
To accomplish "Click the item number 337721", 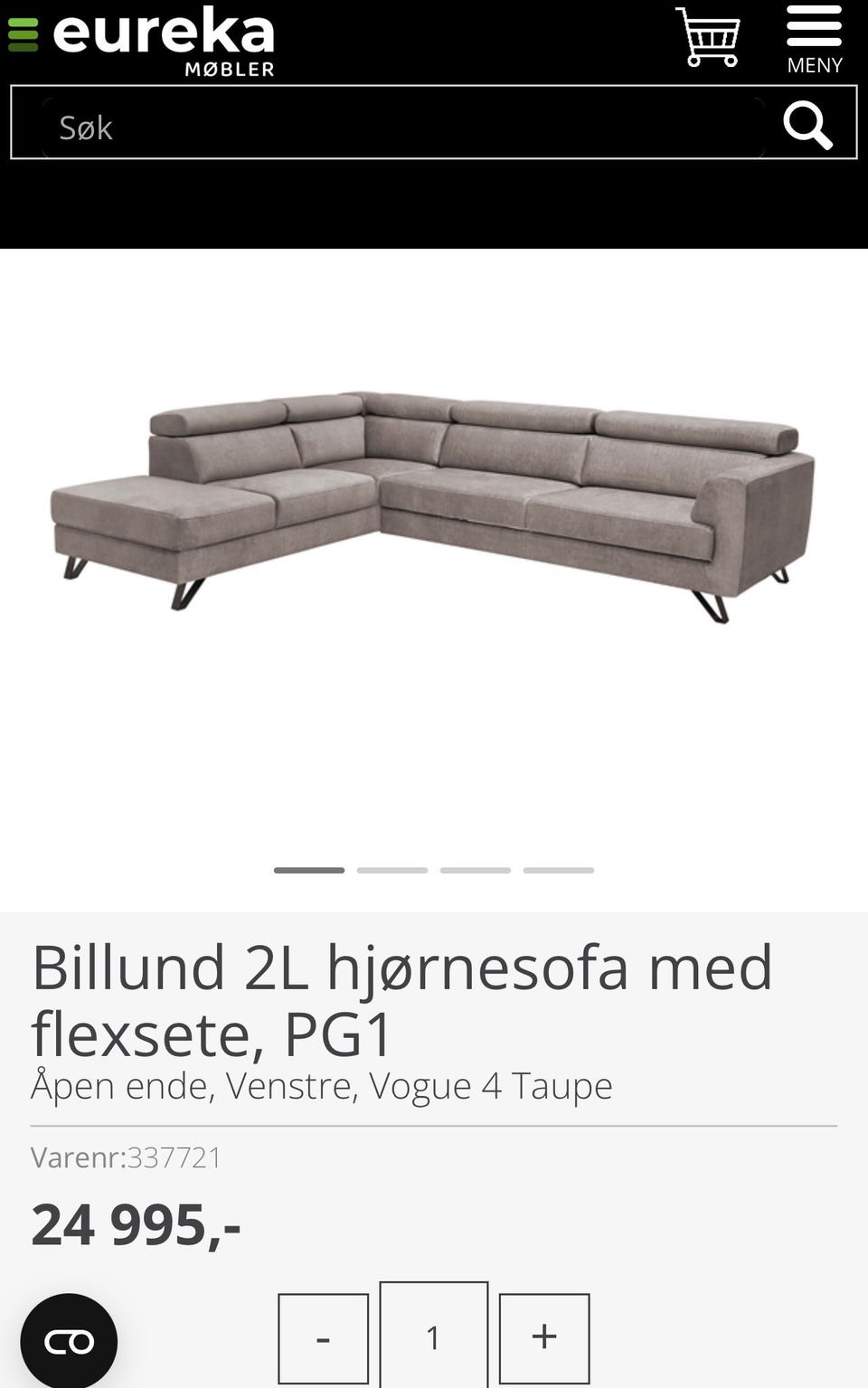I will pyautogui.click(x=174, y=1157).
